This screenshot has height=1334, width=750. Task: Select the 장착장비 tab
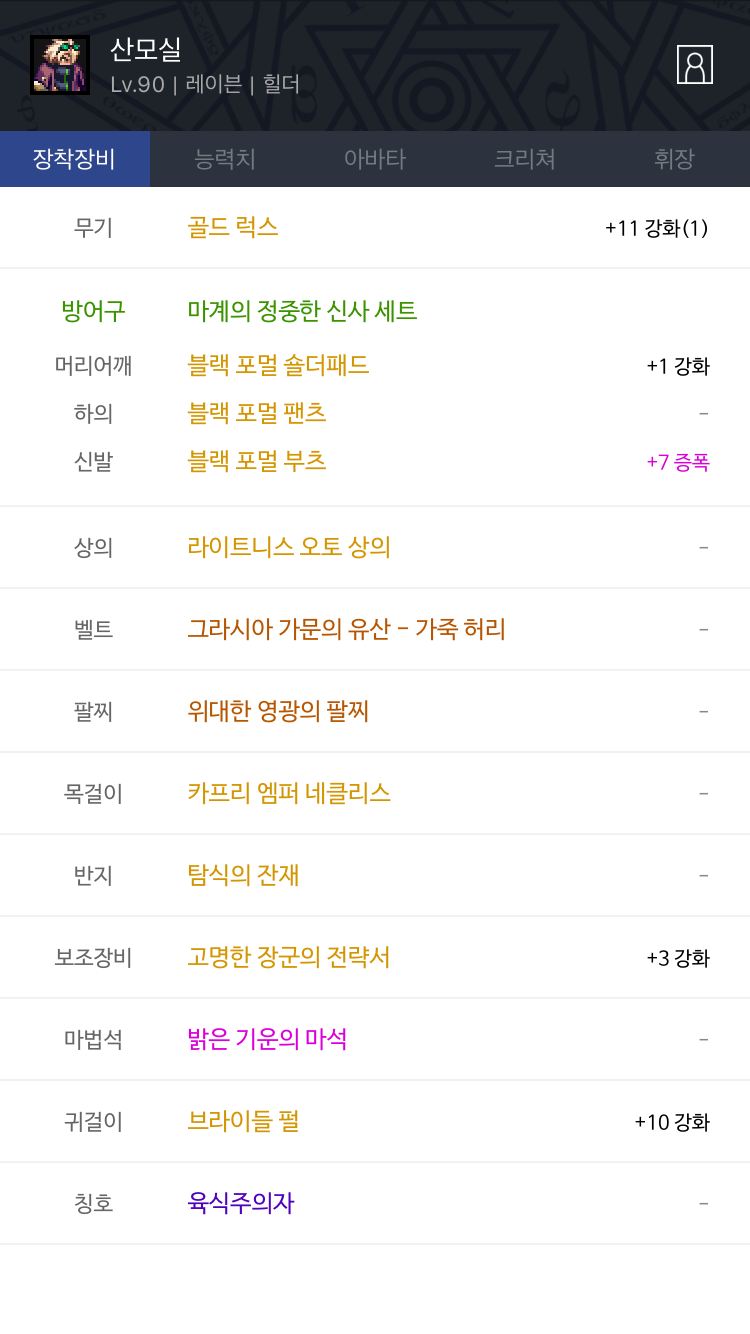pyautogui.click(x=75, y=159)
